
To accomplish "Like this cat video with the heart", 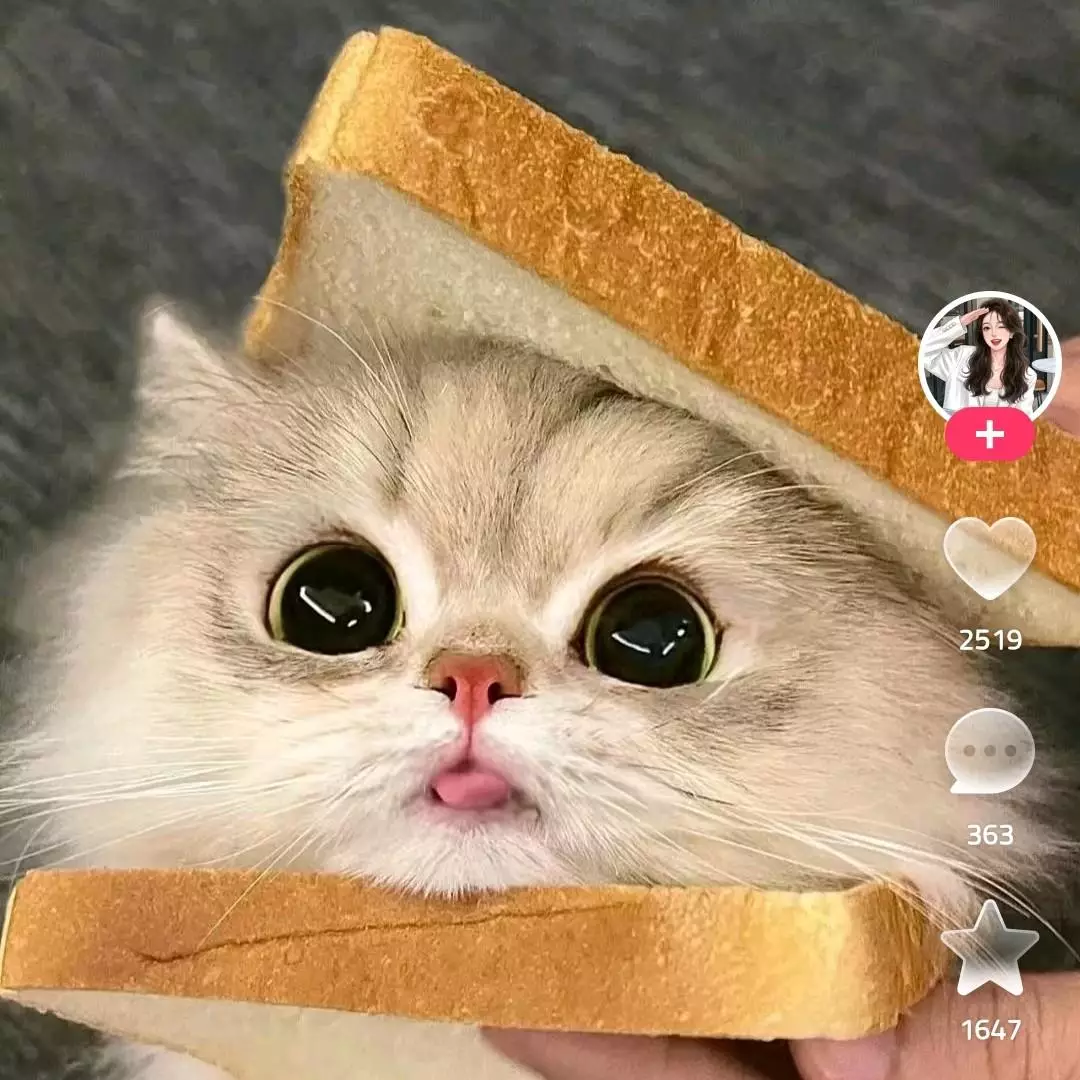I will [x=989, y=556].
